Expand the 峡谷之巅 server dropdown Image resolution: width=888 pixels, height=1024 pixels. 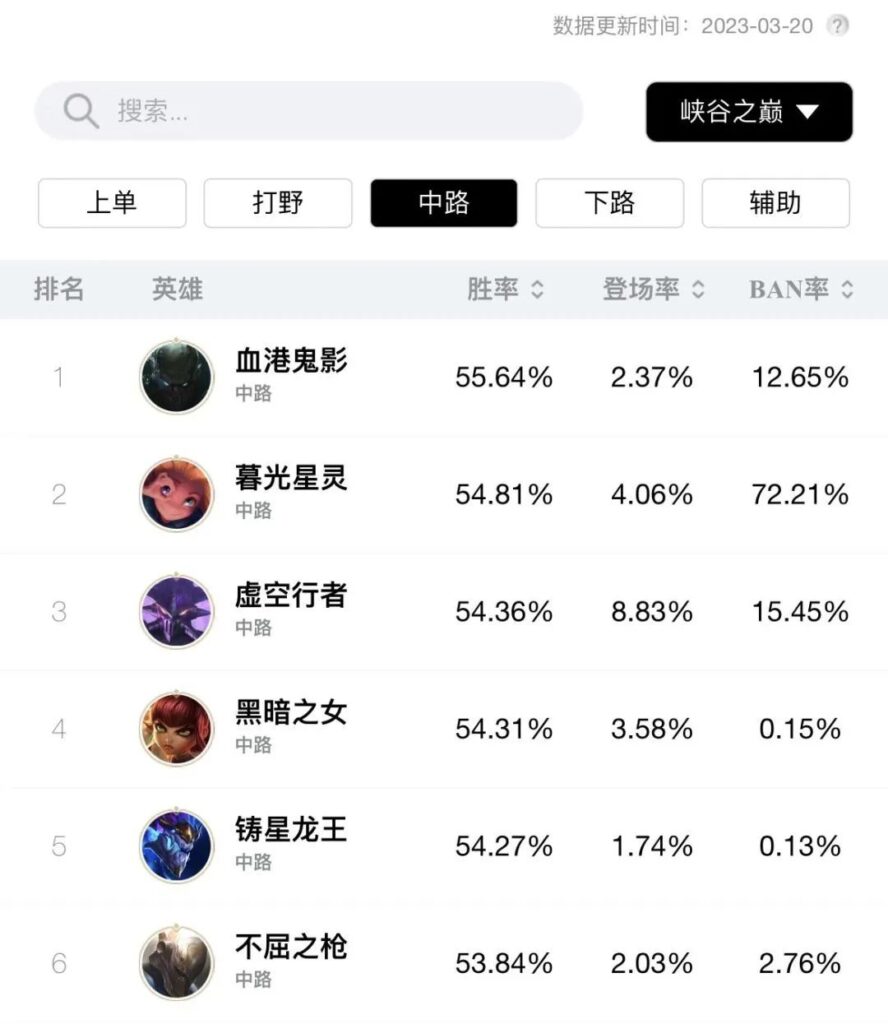pyautogui.click(x=749, y=111)
